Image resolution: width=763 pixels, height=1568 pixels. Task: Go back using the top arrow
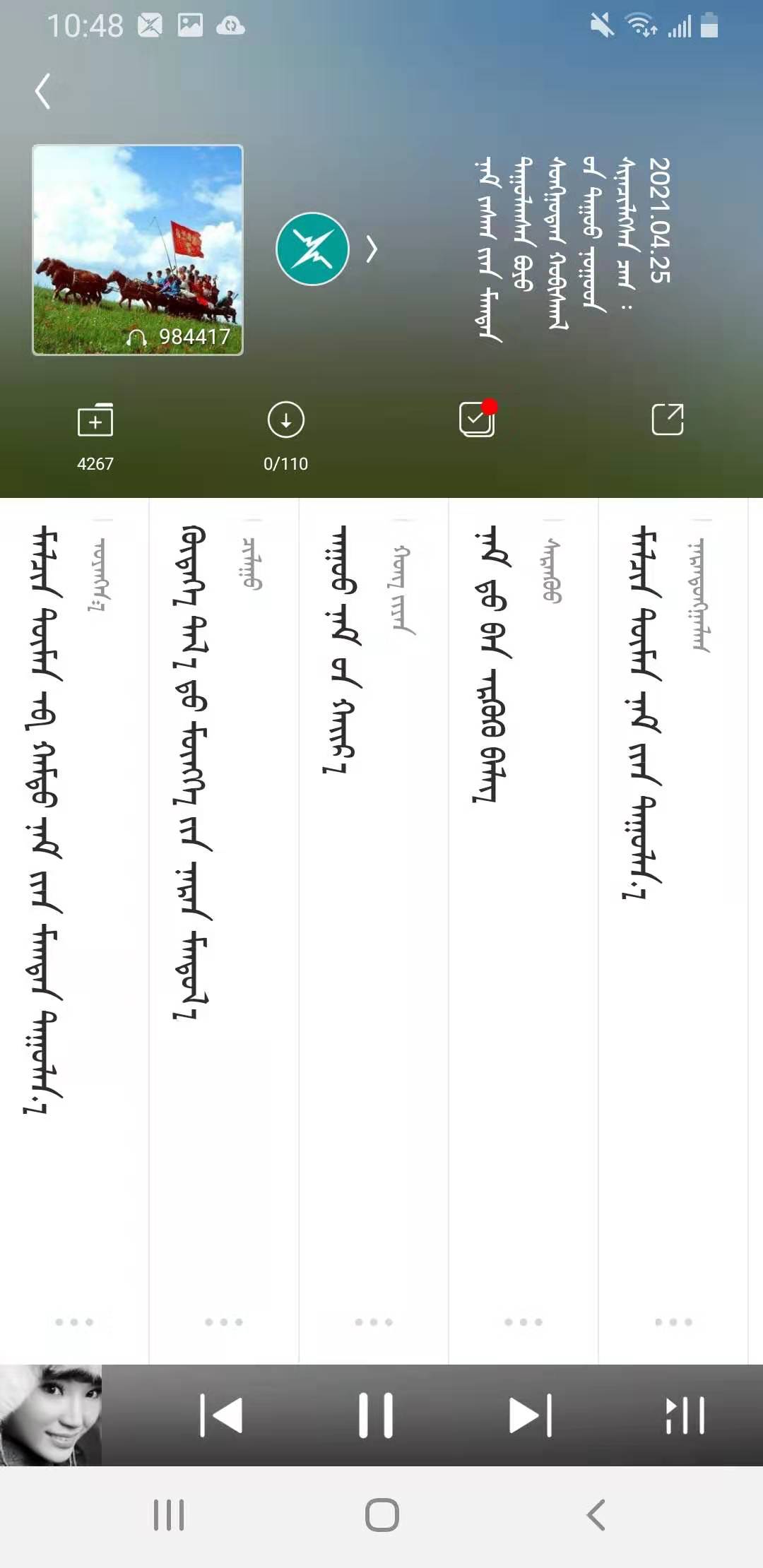43,91
